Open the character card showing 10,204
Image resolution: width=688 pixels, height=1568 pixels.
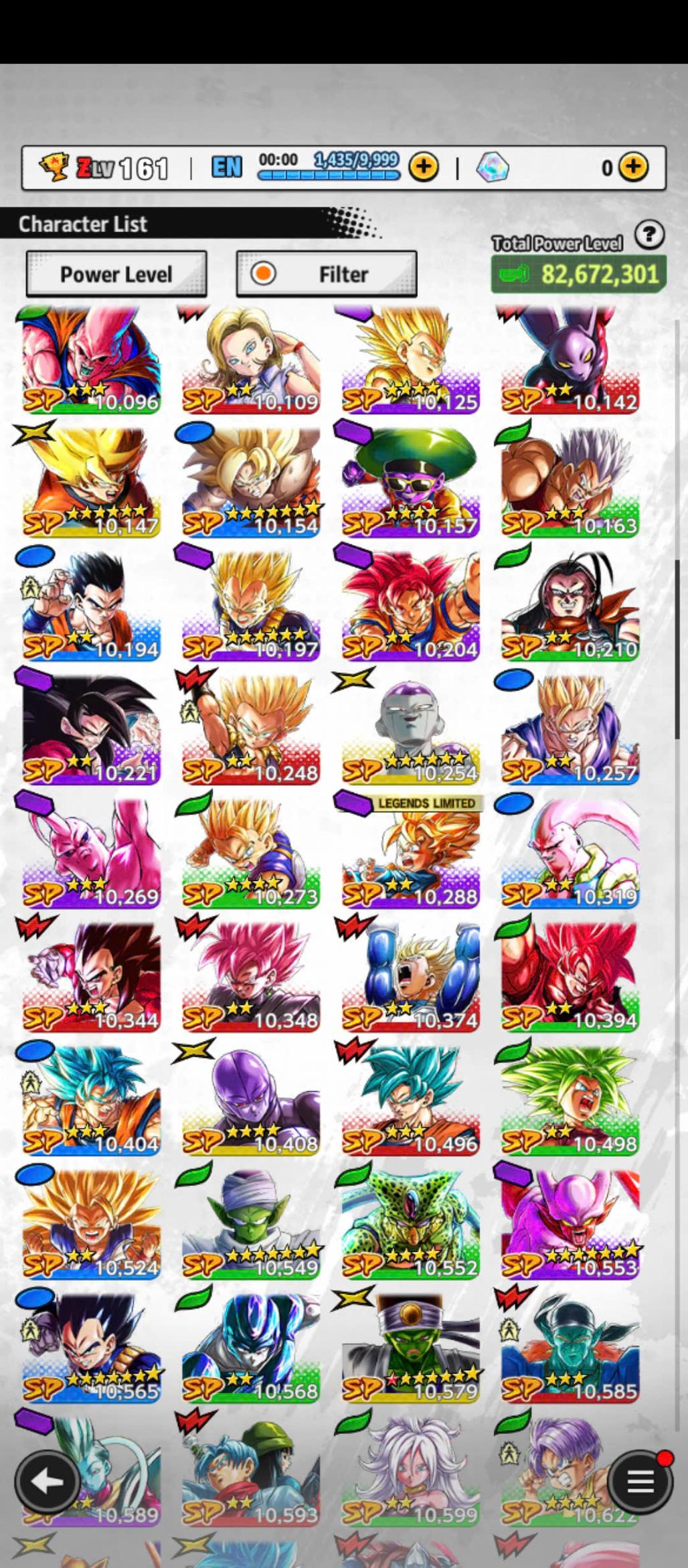point(410,606)
